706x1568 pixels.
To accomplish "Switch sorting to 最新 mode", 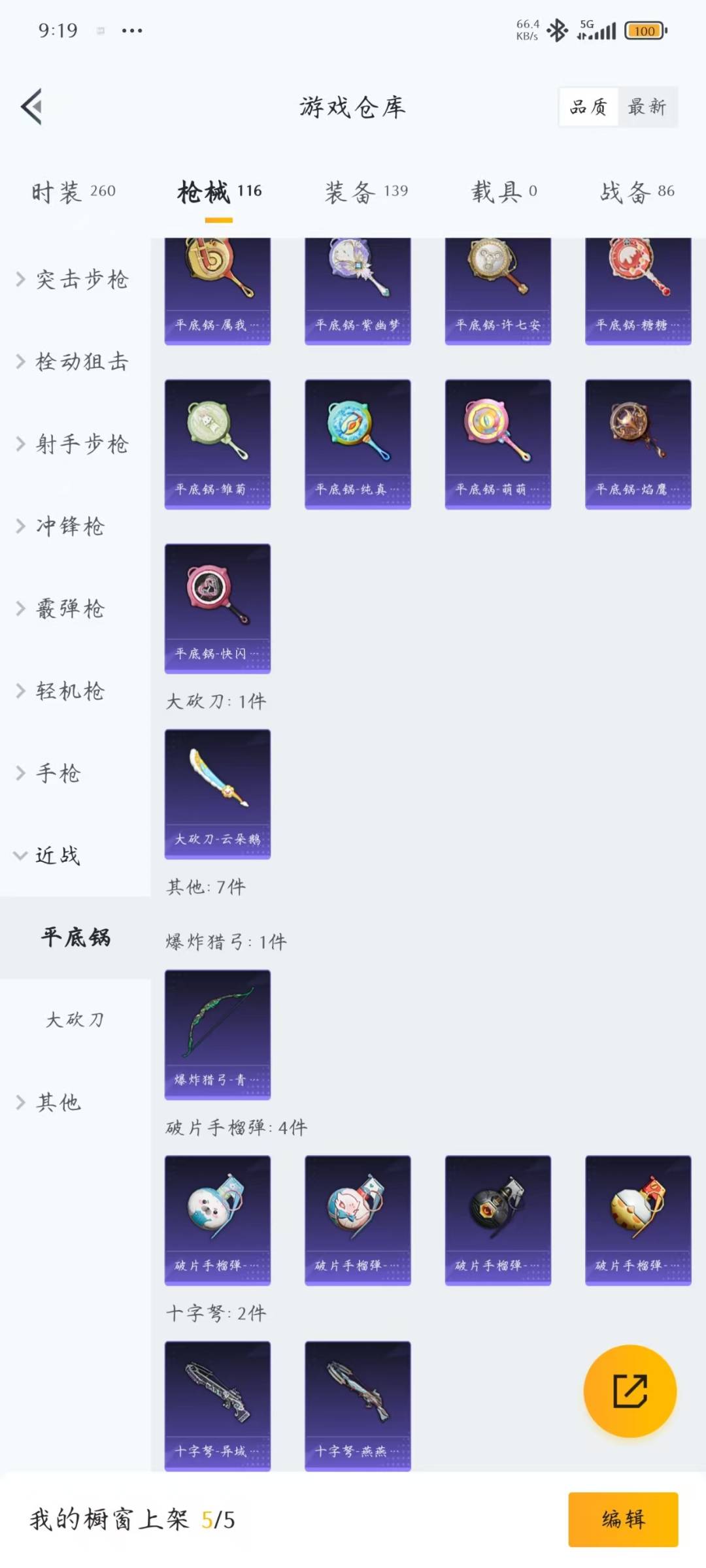I will pos(647,106).
